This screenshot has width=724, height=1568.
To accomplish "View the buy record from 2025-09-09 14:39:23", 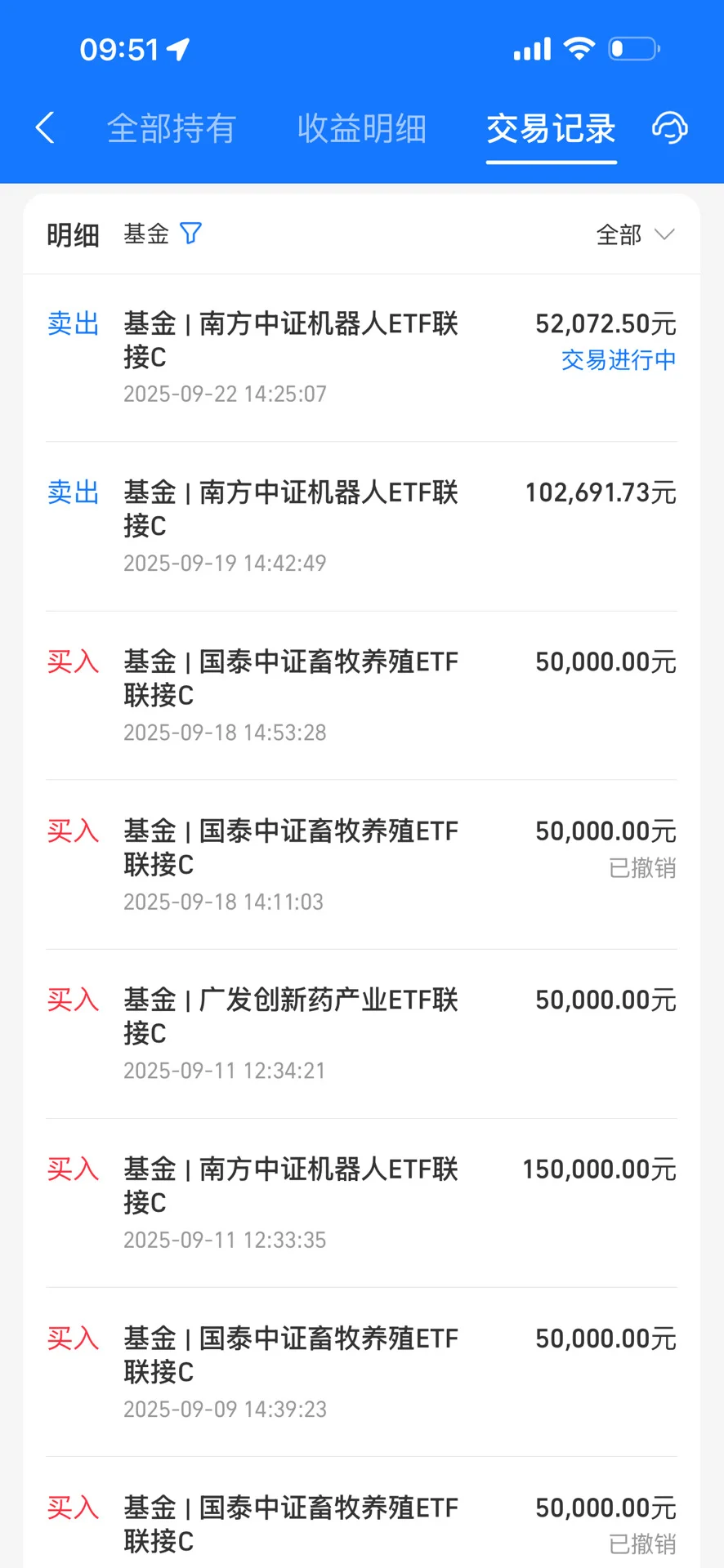I will tap(361, 1372).
